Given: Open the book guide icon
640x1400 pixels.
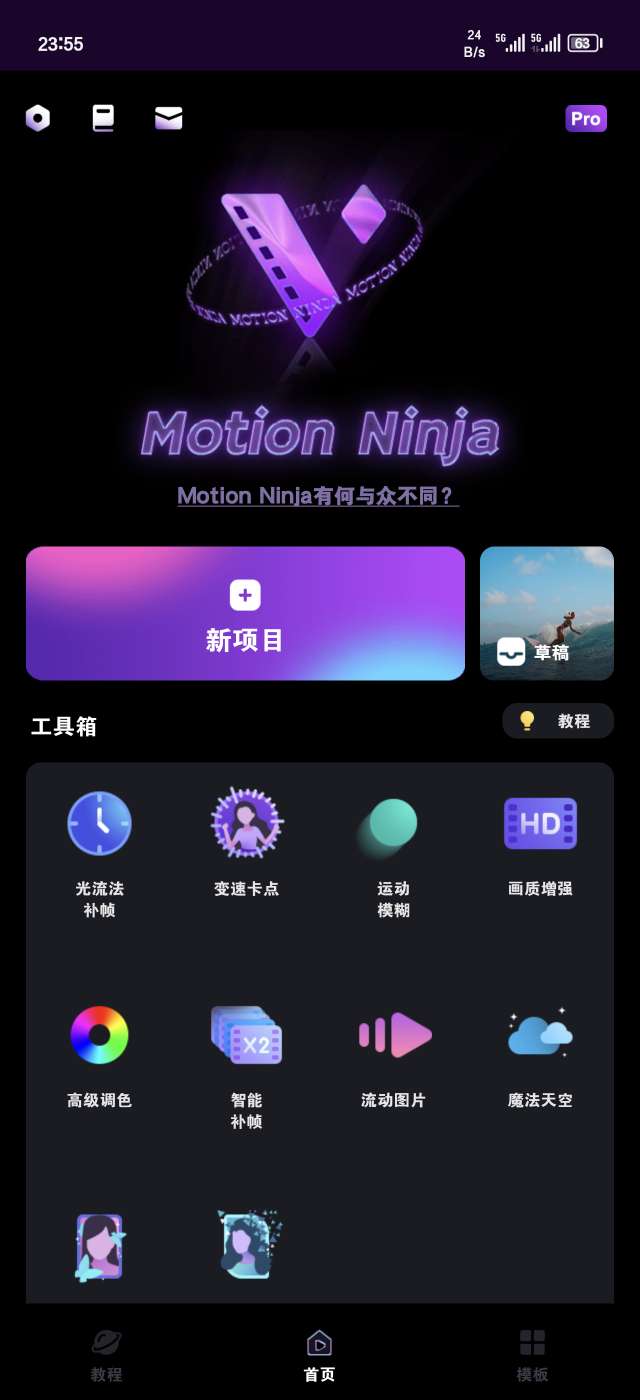Looking at the screenshot, I should point(103,118).
